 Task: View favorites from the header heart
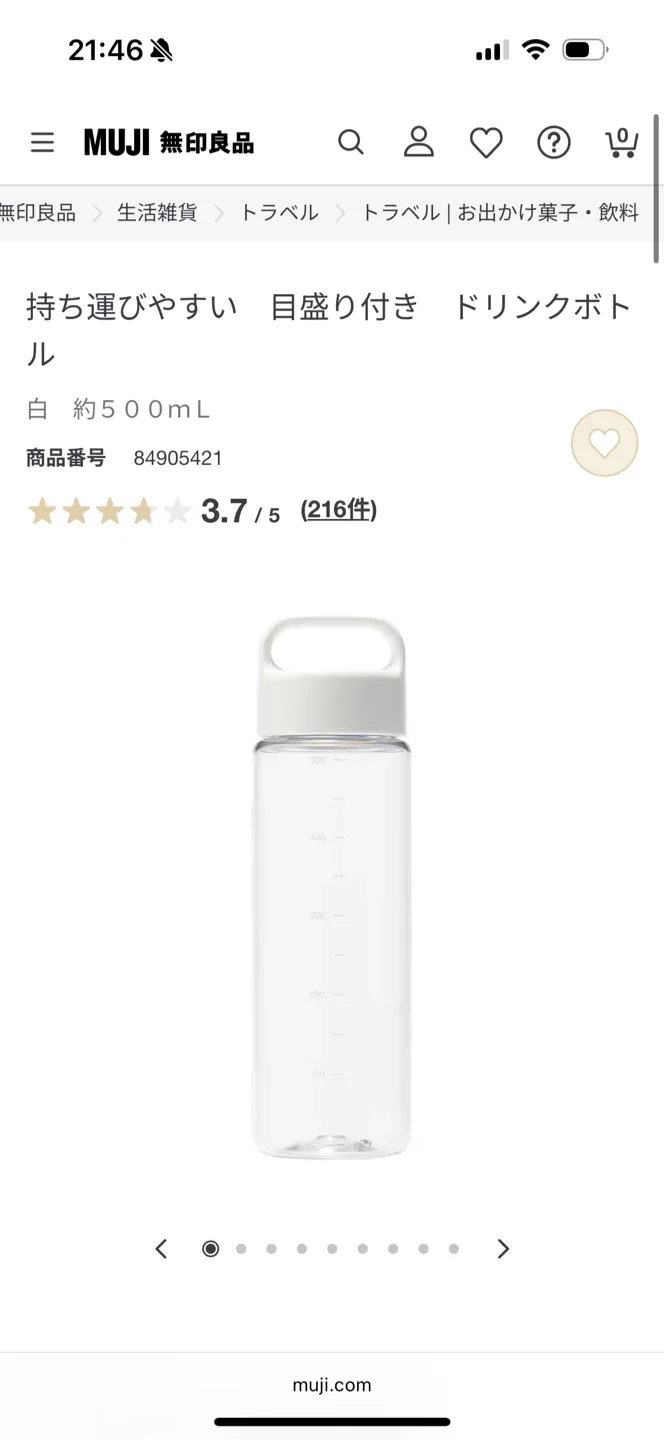click(x=486, y=143)
